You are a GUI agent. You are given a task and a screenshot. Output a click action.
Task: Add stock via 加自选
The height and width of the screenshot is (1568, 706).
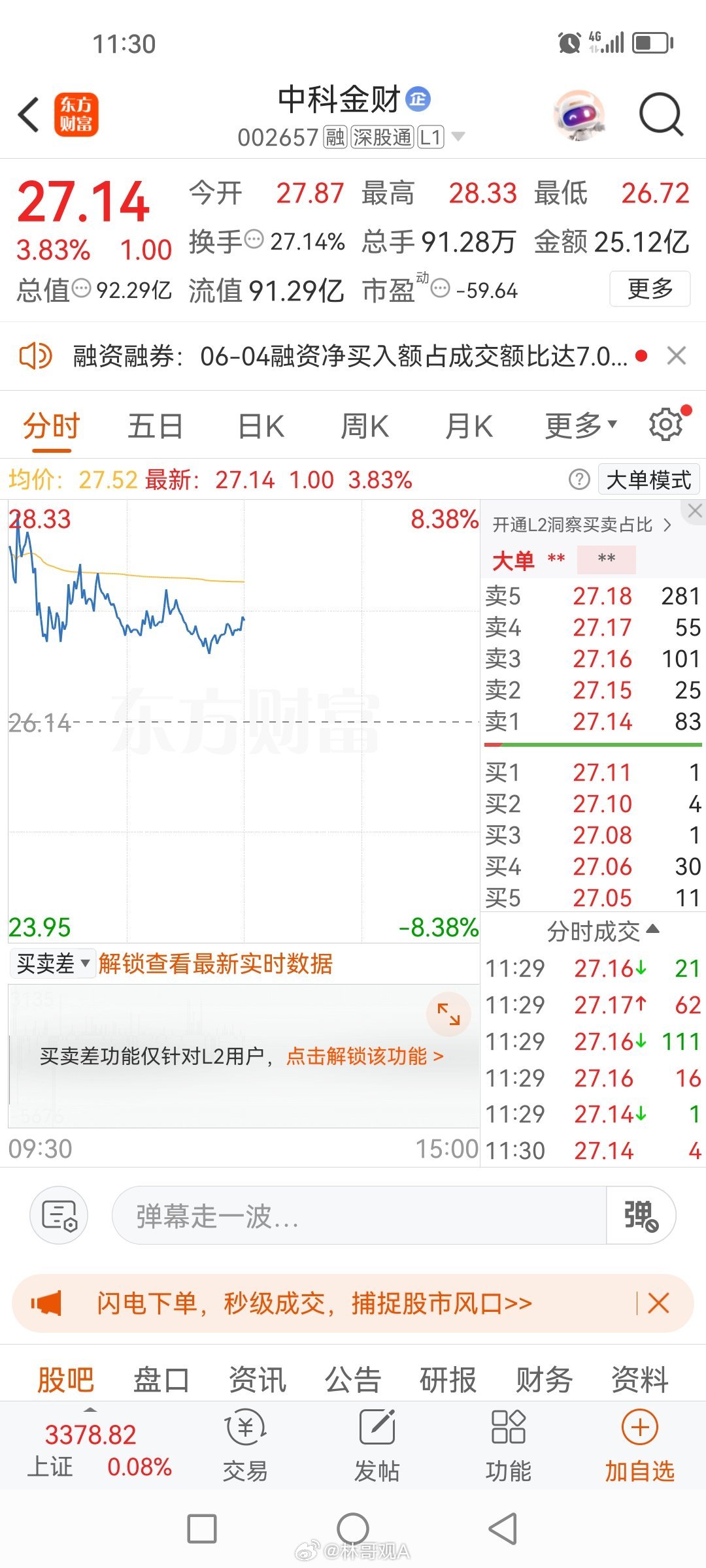[x=639, y=1446]
